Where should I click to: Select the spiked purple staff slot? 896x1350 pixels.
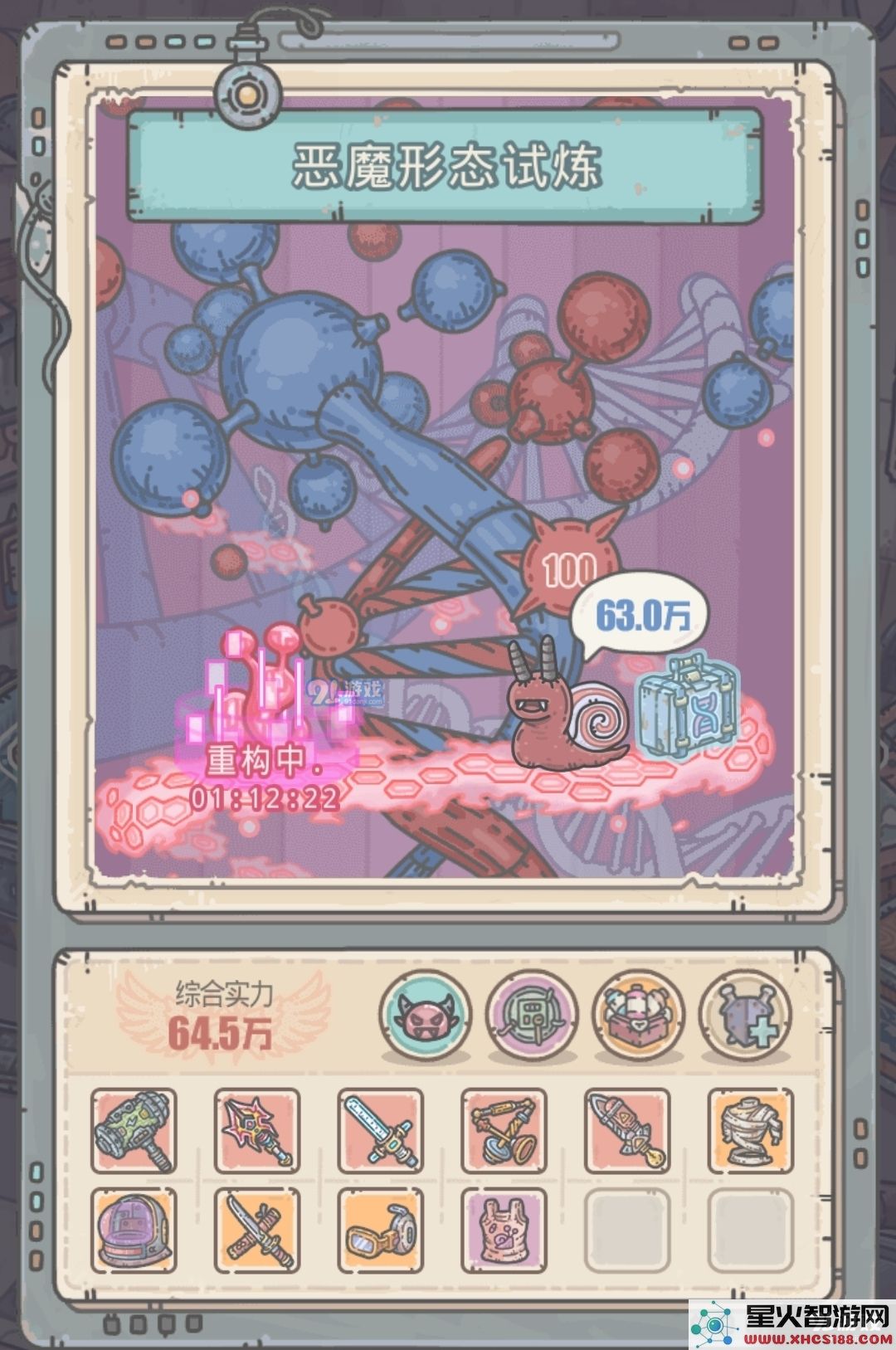[x=256, y=1130]
